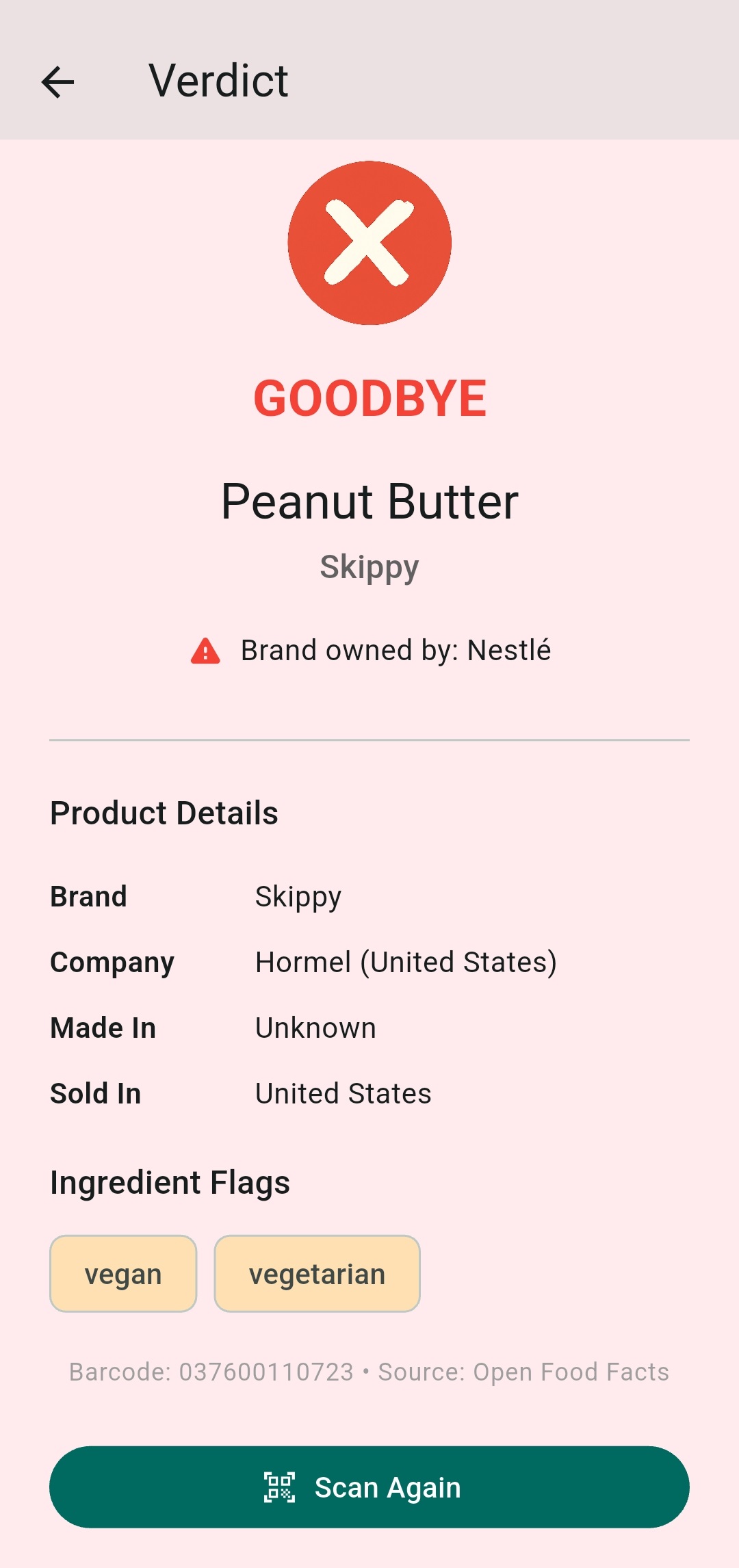The width and height of the screenshot is (739, 1568).
Task: Tap the QR code icon in Scan Again
Action: [x=281, y=1487]
